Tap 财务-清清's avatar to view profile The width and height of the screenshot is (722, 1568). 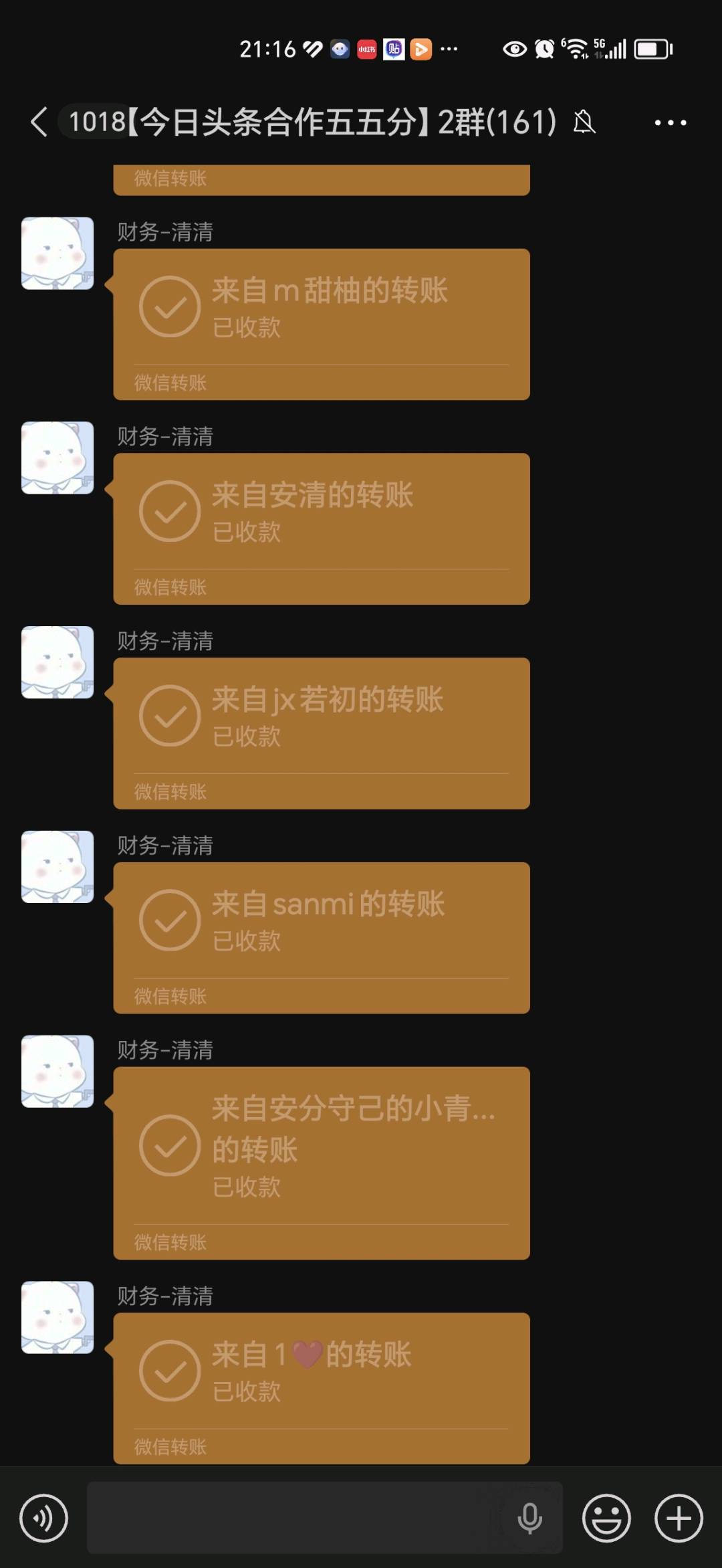(57, 254)
